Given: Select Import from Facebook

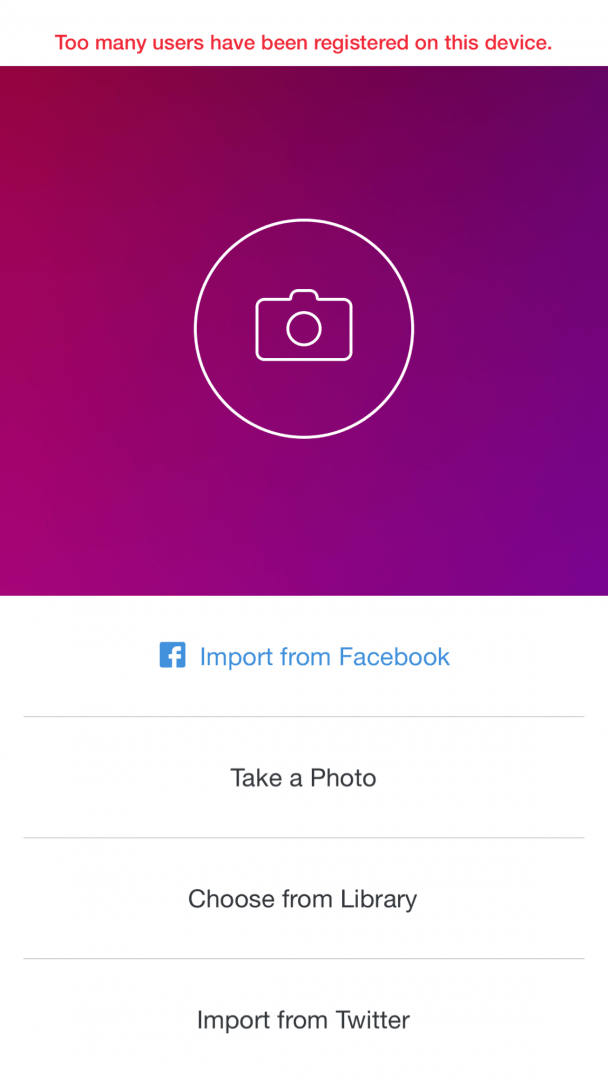Looking at the screenshot, I should 305,657.
